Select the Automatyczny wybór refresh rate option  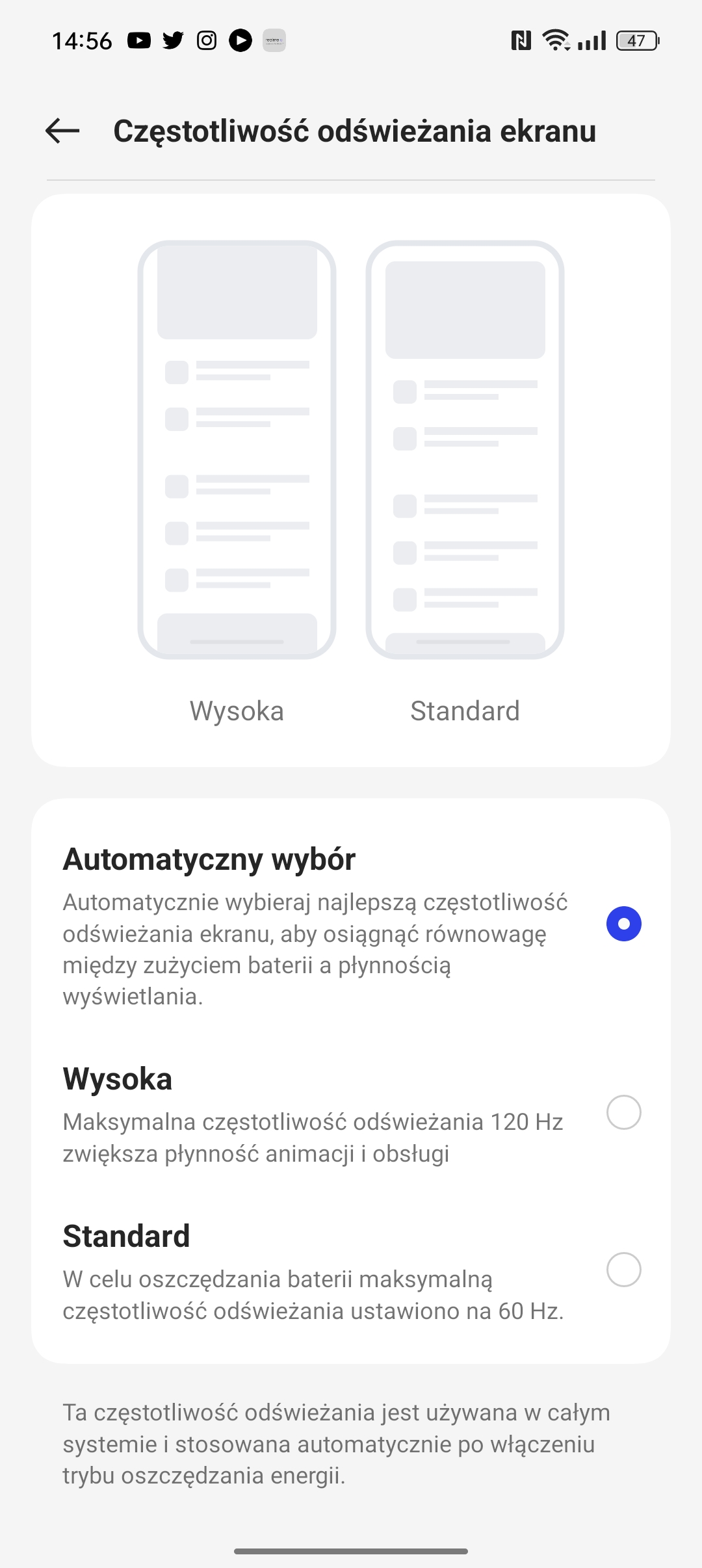click(623, 924)
